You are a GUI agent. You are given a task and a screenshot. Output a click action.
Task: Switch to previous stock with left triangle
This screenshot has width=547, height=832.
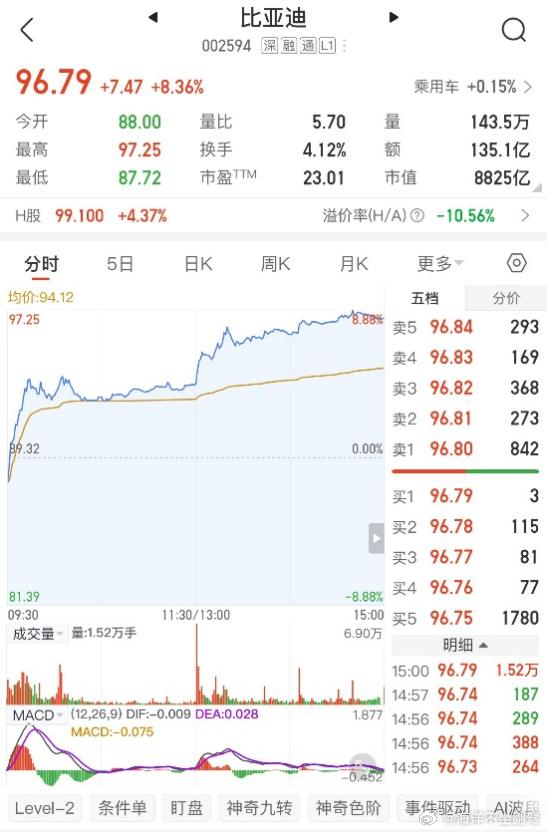(153, 18)
